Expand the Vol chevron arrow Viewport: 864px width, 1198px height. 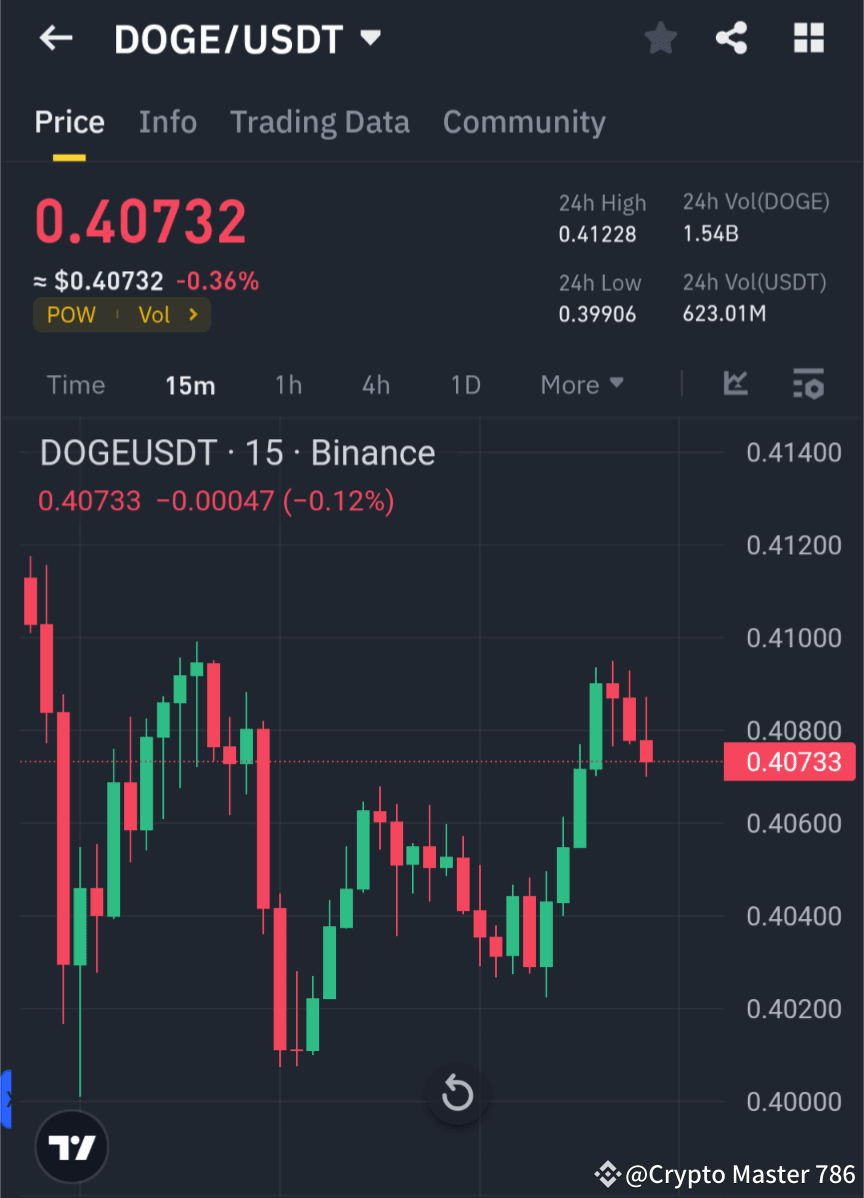192,314
